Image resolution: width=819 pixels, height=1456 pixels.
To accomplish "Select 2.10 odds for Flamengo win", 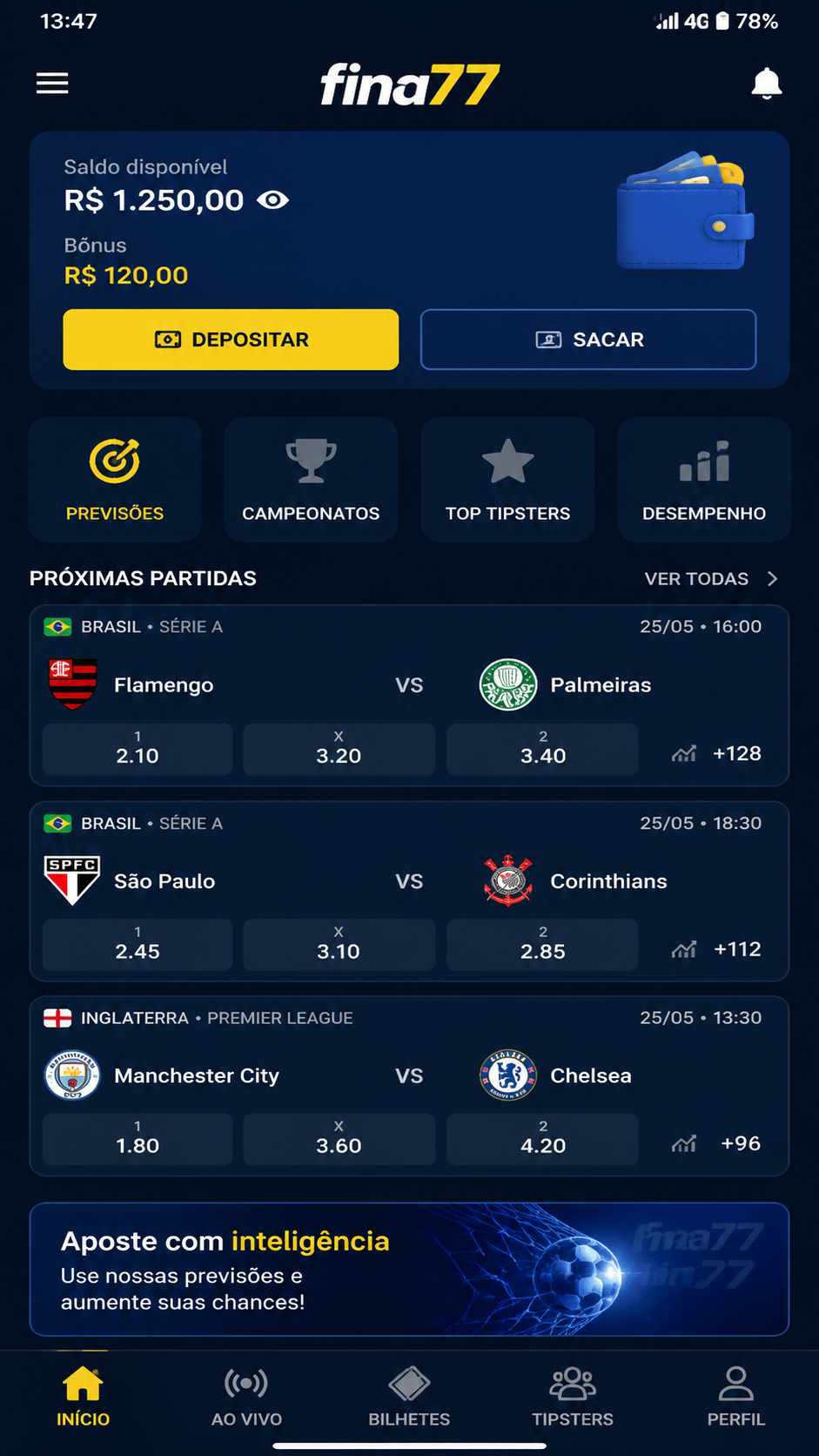I will click(x=138, y=749).
